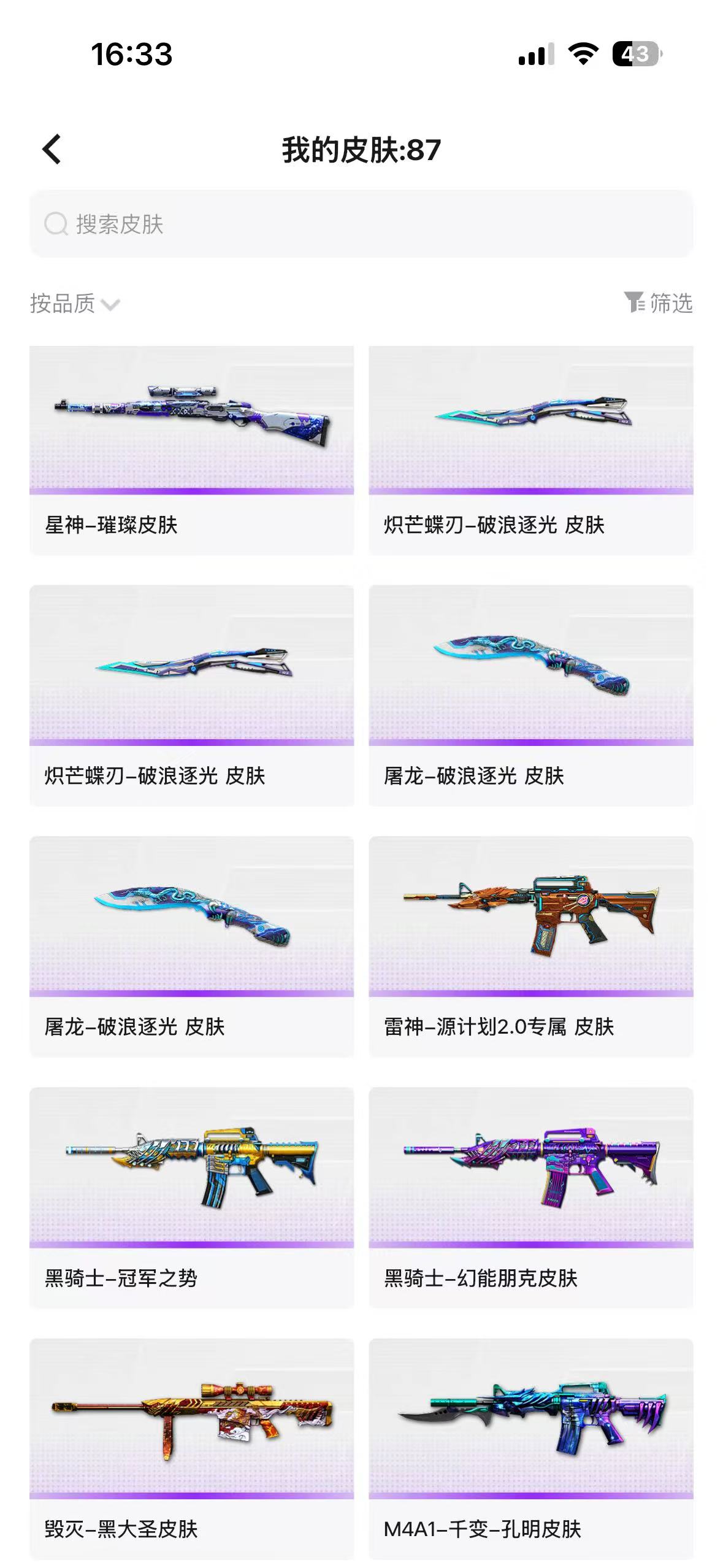The width and height of the screenshot is (723, 1568).
Task: Tap the 搜索皮肤 search field
Action: (361, 224)
